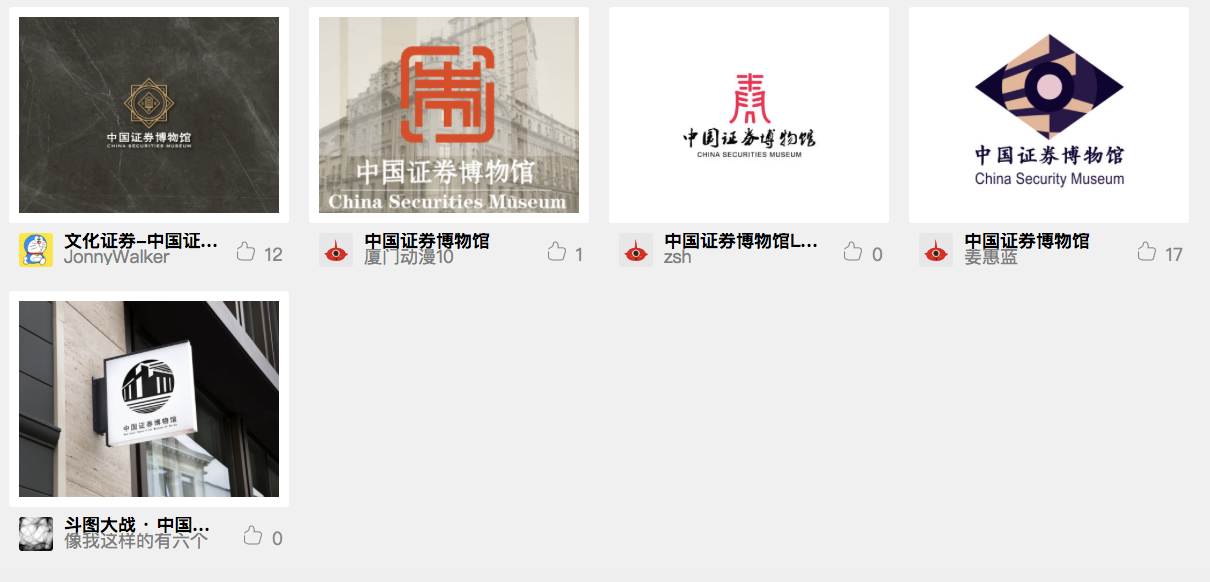This screenshot has height=582, width=1210.
Task: Open the title link 斗图大战 · 中国…
Action: [137, 525]
